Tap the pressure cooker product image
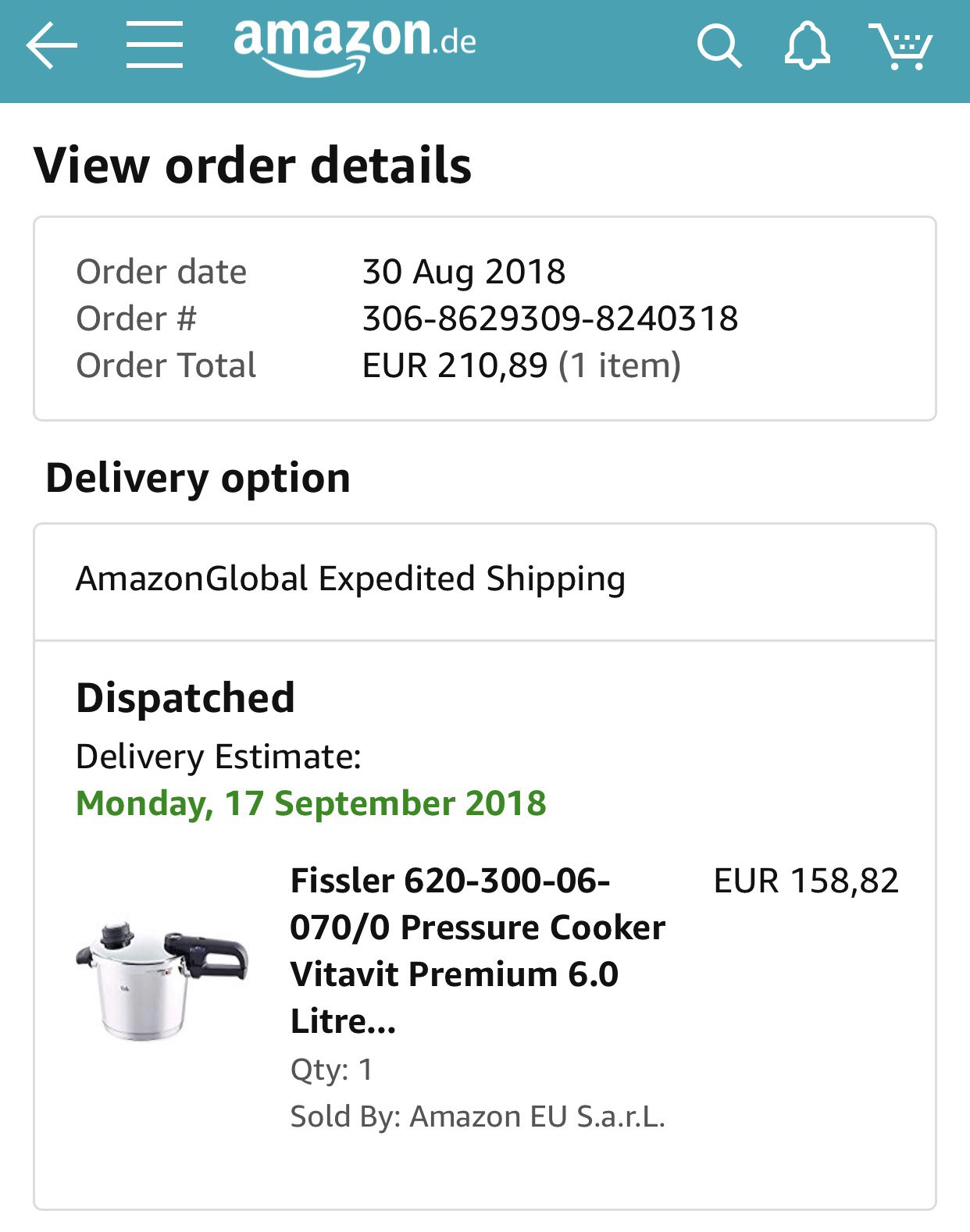This screenshot has width=970, height=1232. coord(162,978)
